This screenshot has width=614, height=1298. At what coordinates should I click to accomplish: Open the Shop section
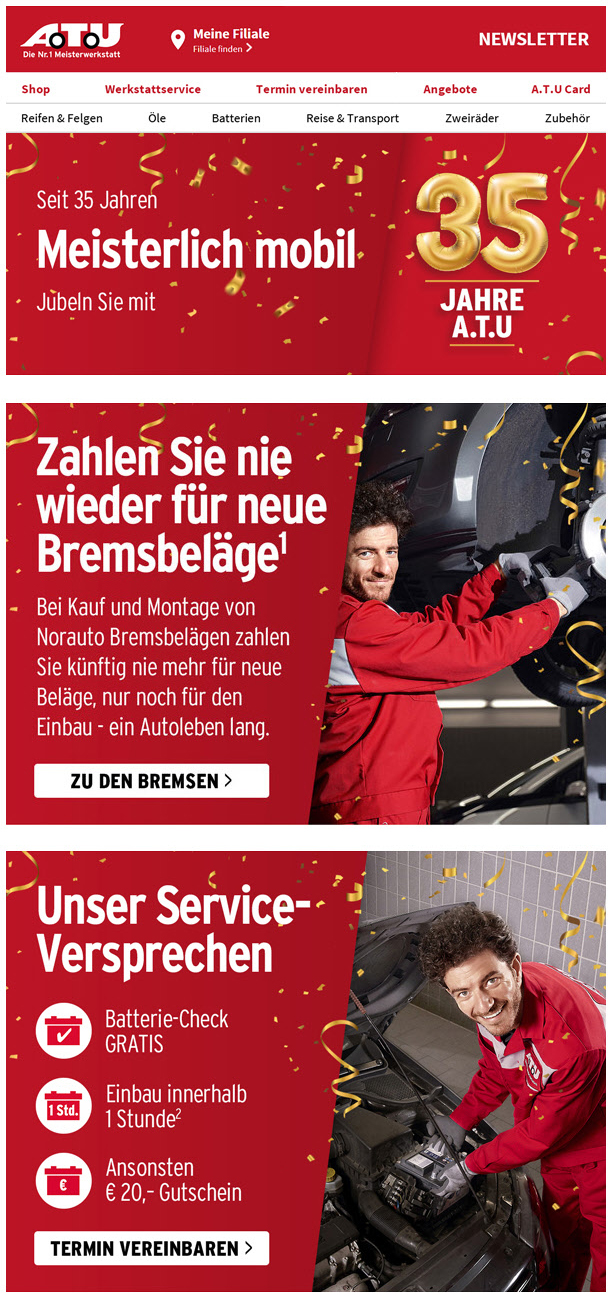click(x=36, y=89)
